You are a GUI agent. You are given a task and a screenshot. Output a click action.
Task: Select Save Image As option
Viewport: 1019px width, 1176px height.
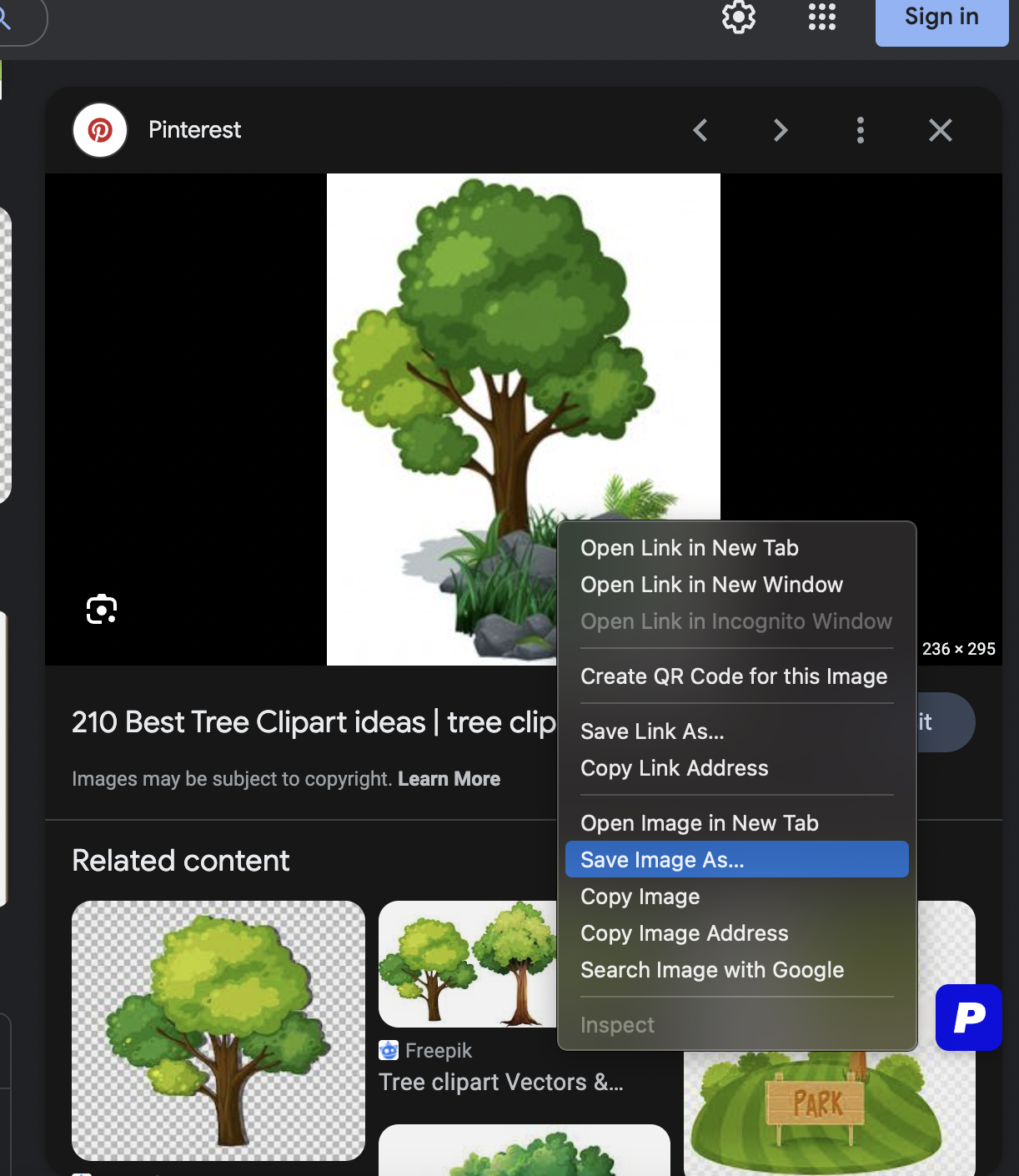click(662, 860)
